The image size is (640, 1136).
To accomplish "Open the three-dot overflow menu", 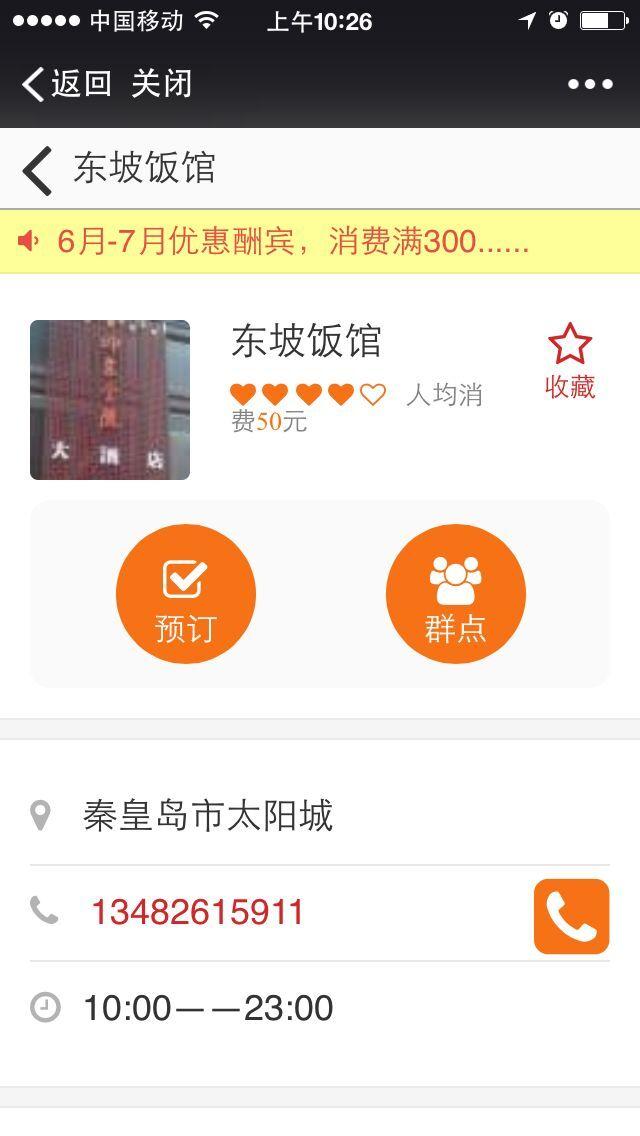I will [590, 84].
